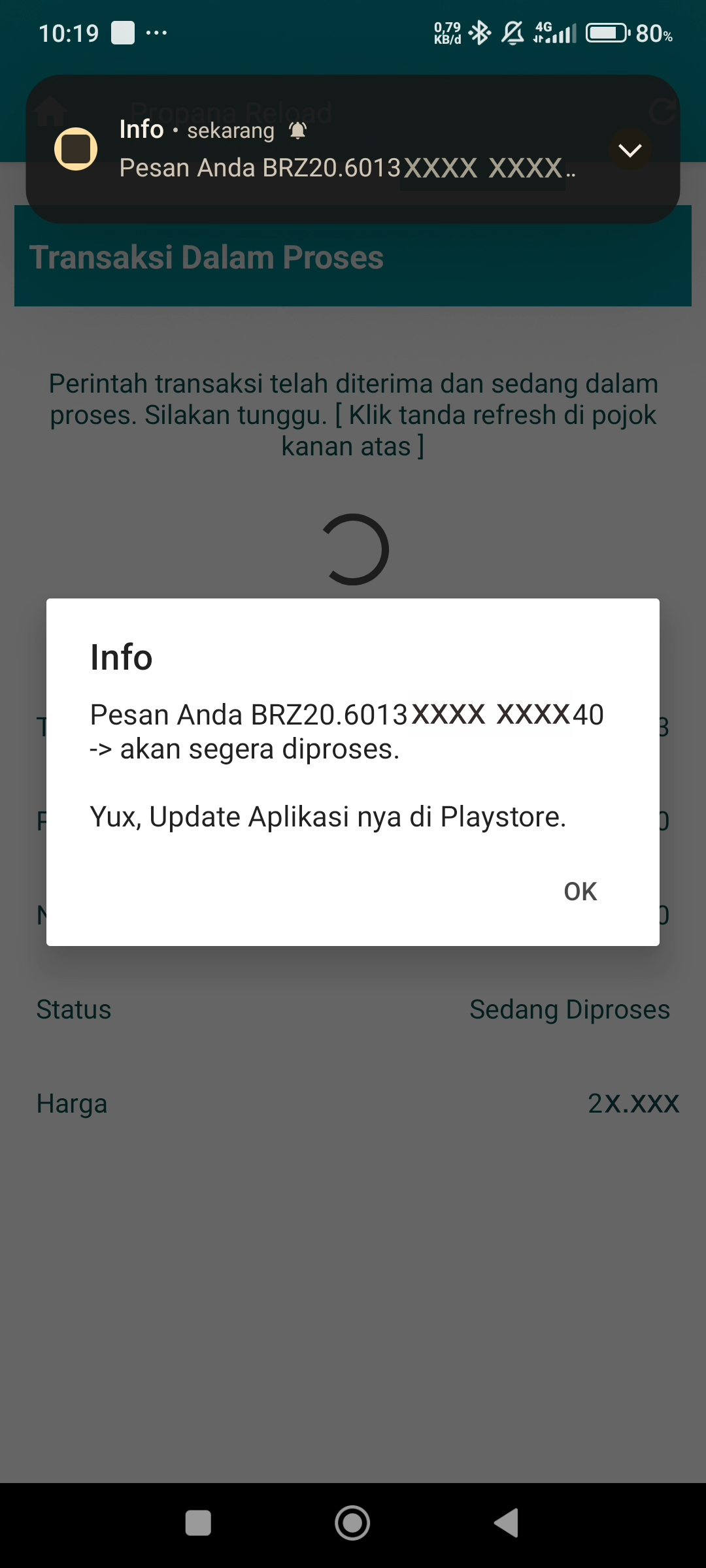This screenshot has height=1568, width=706.
Task: Open the recent apps view
Action: point(198,1523)
